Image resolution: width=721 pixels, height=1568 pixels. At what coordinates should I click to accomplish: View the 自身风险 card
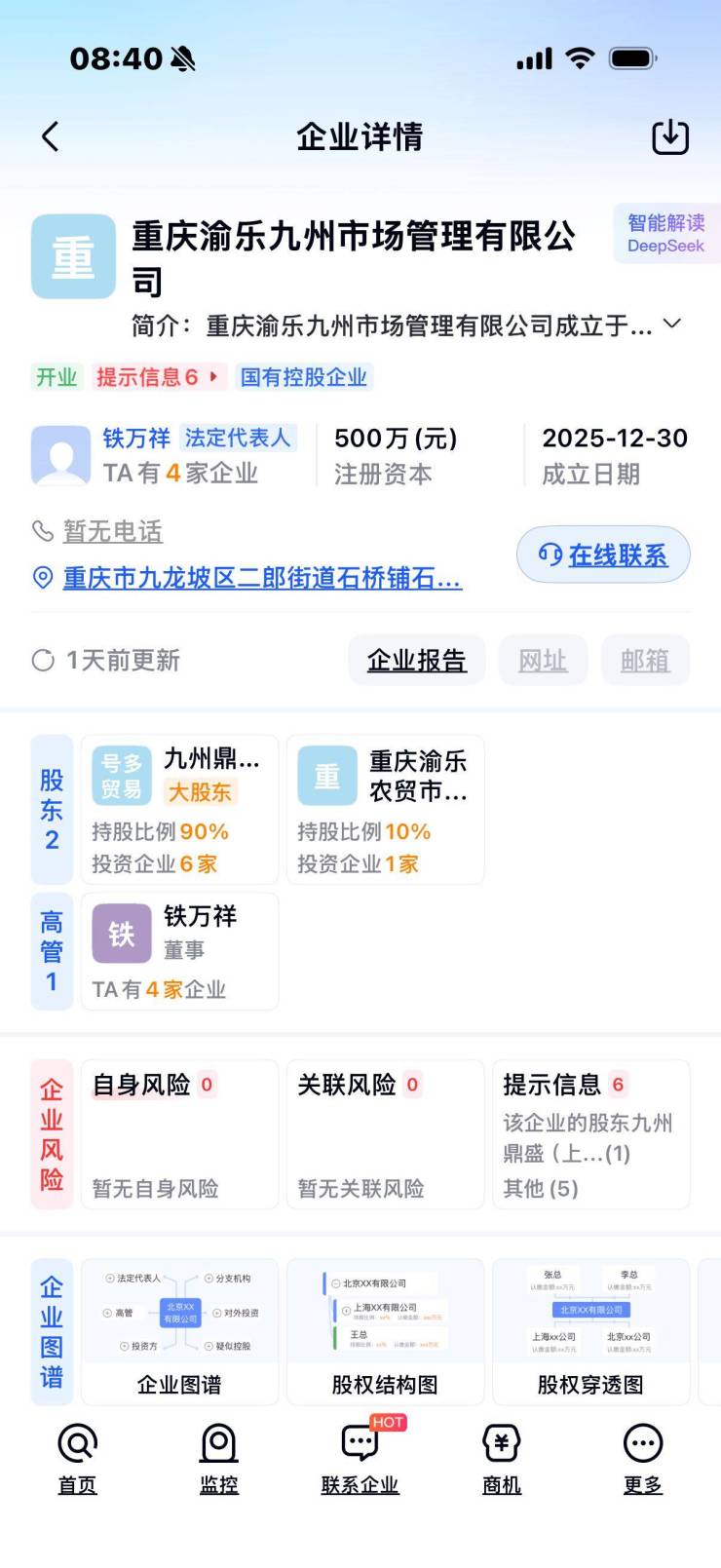(x=180, y=1134)
